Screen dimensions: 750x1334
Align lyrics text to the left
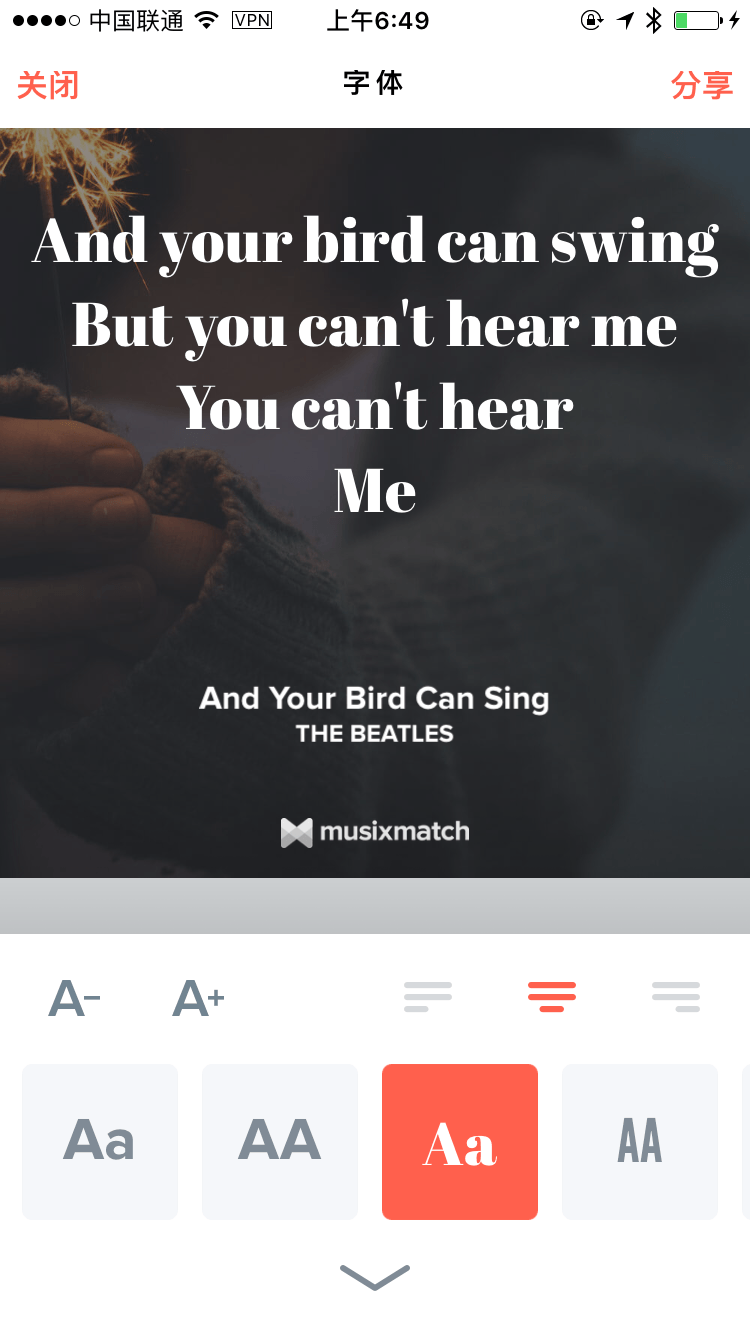[x=428, y=997]
